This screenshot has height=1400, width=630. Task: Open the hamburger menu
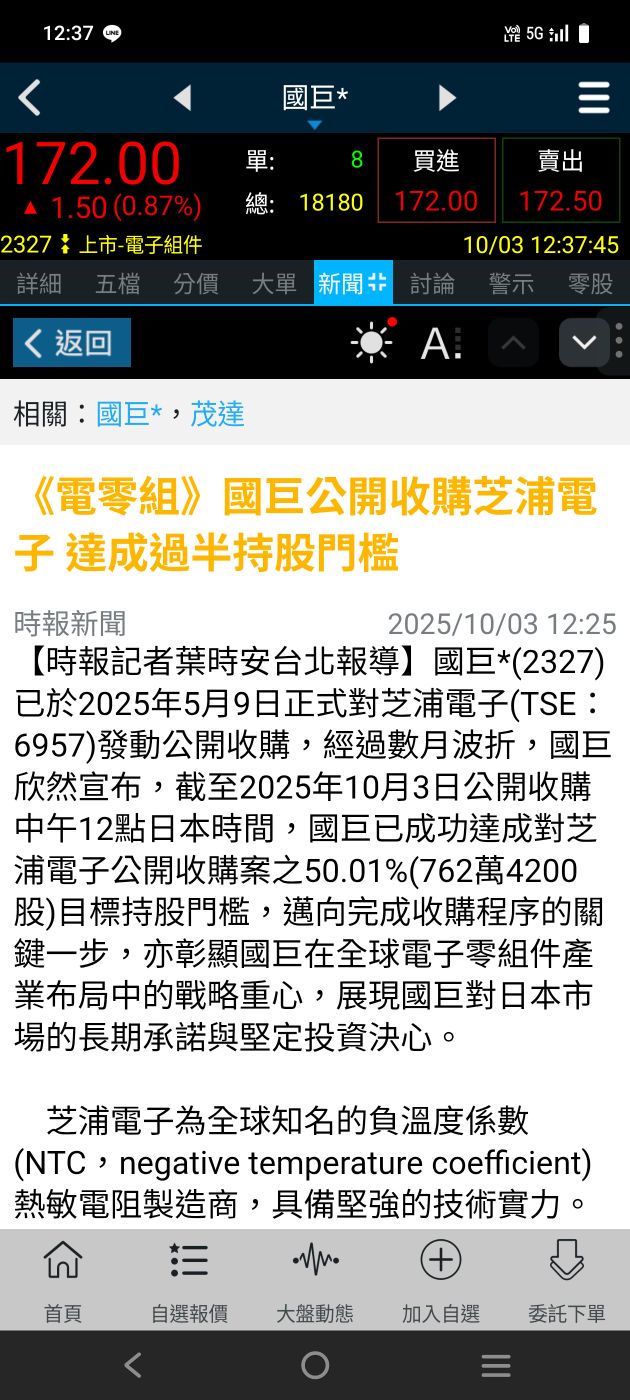click(594, 97)
